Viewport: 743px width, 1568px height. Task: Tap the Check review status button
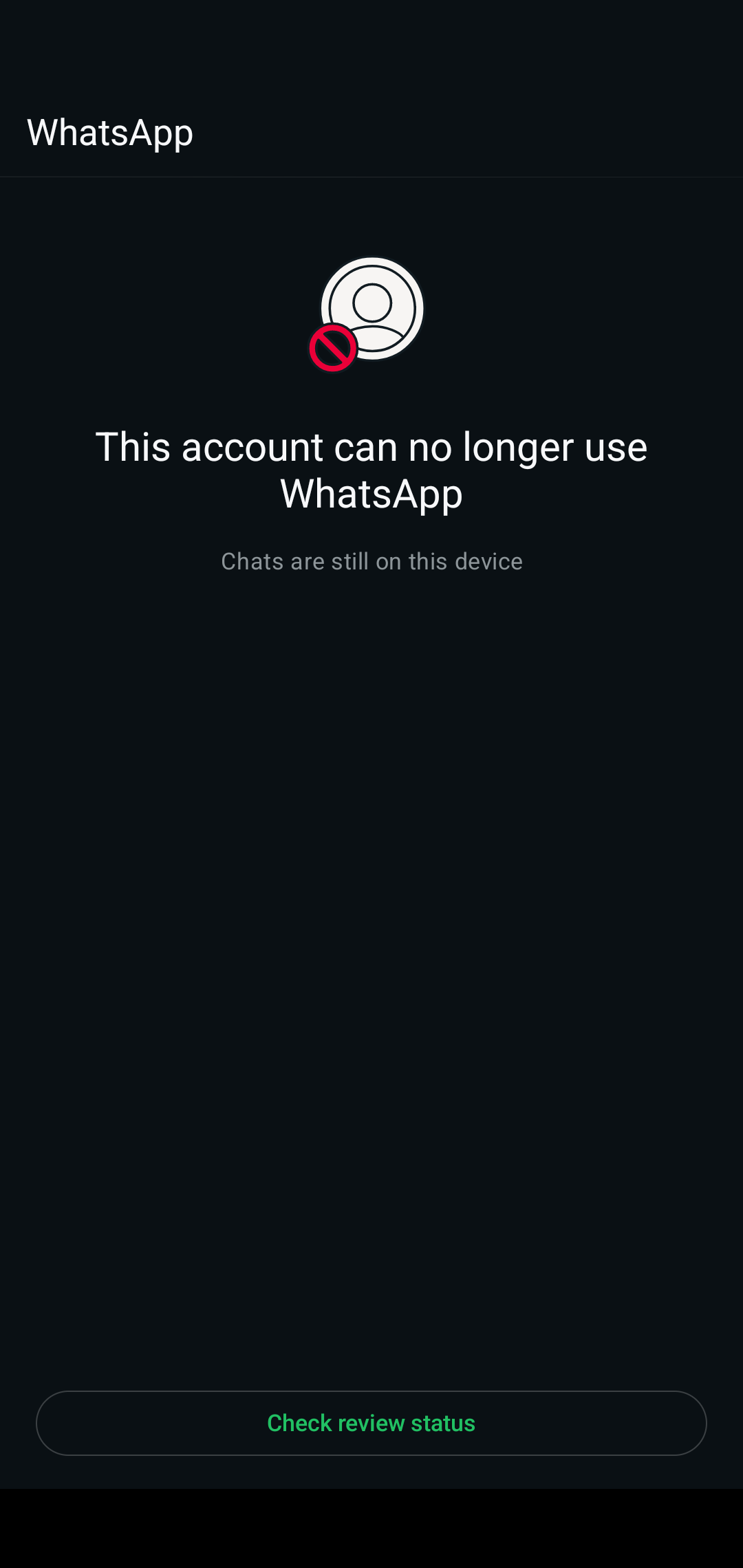371,1423
